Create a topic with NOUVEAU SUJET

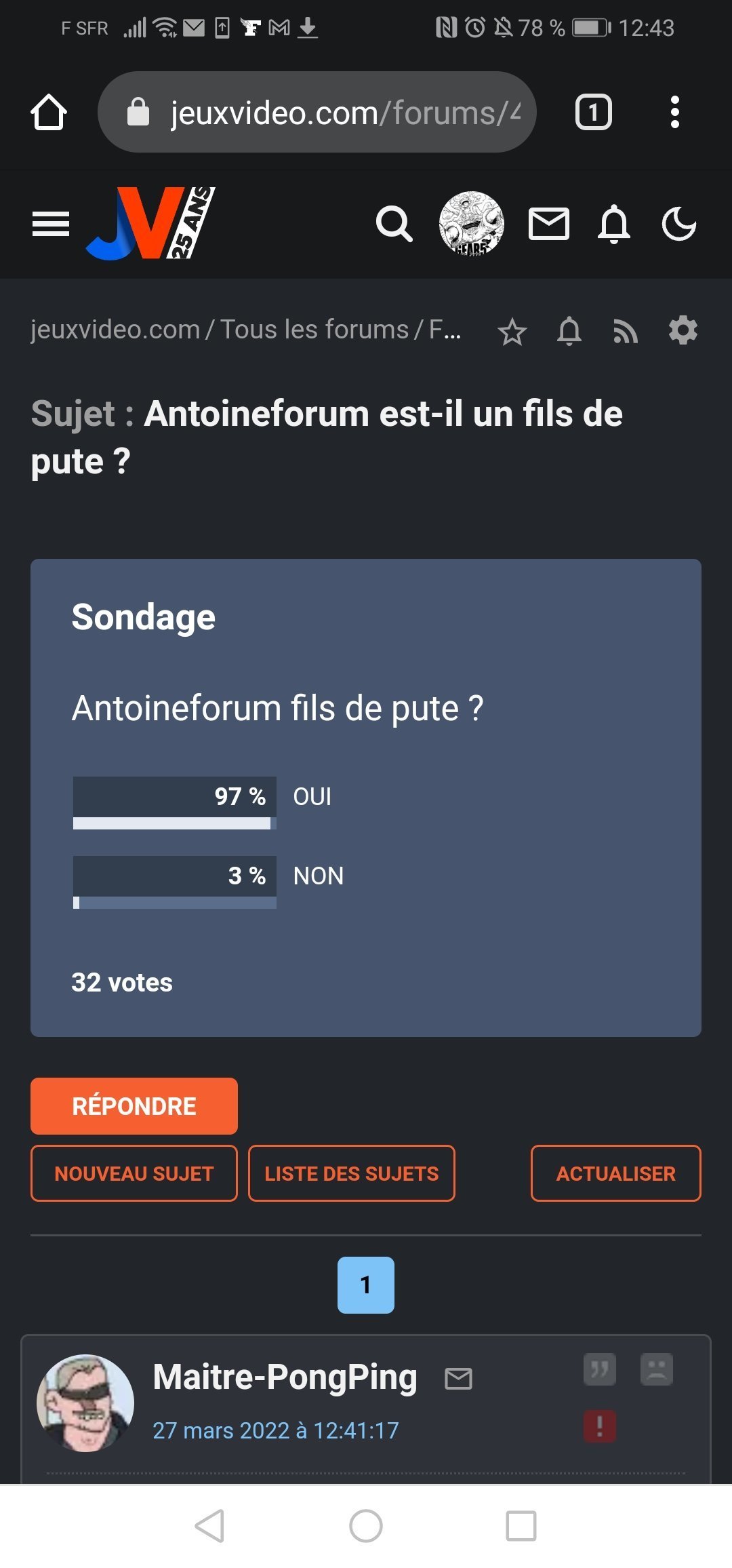[x=134, y=1173]
